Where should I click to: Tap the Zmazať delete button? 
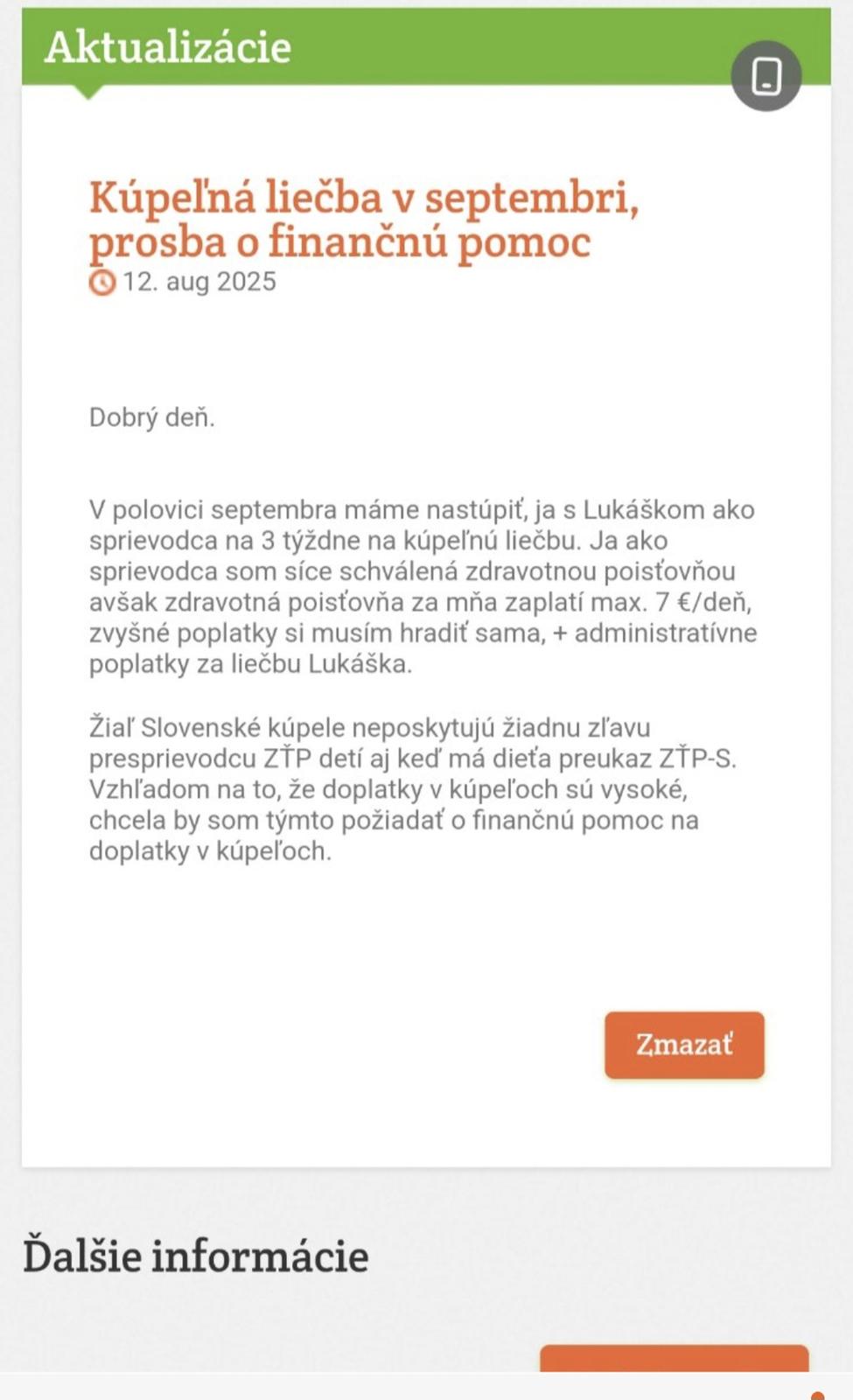point(684,1045)
